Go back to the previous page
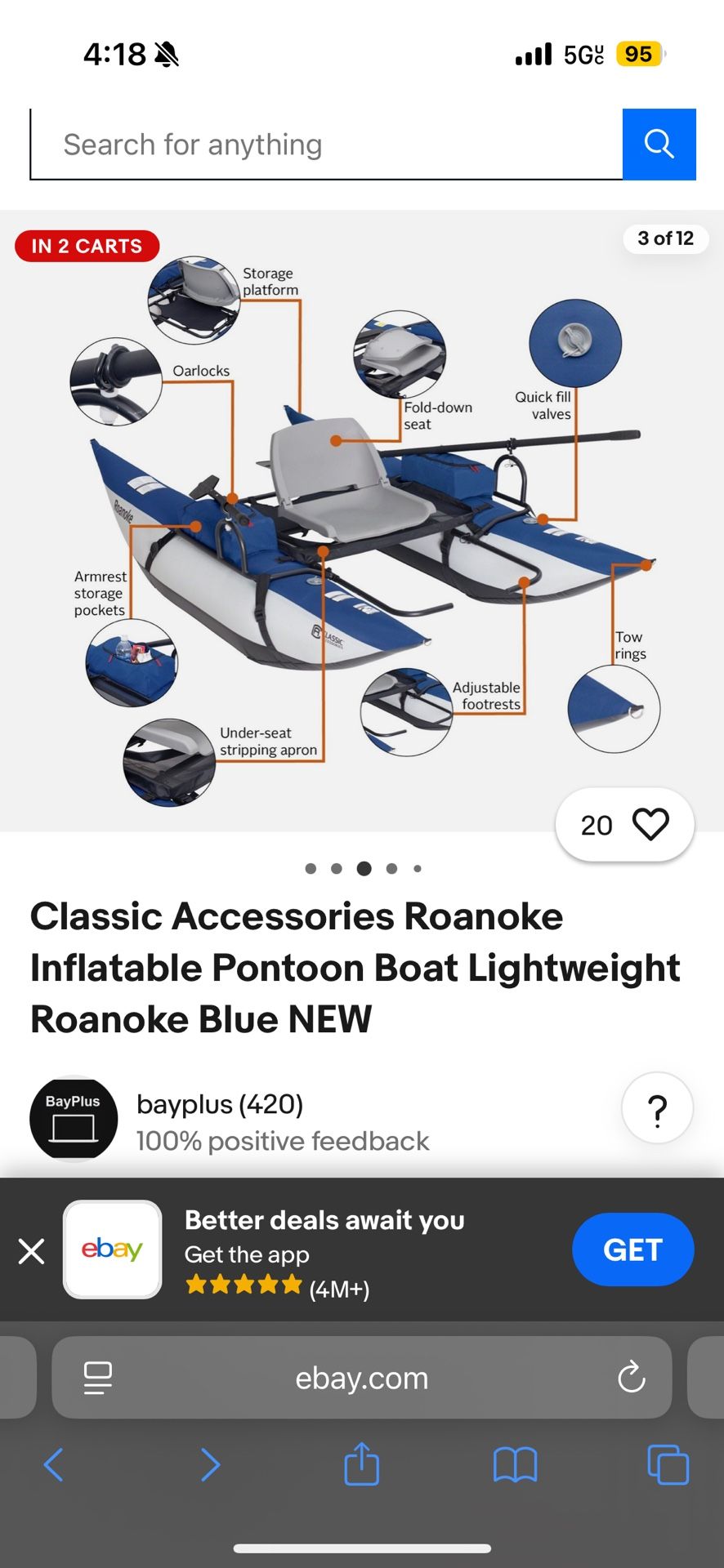This screenshot has height=1568, width=724. tap(53, 1465)
